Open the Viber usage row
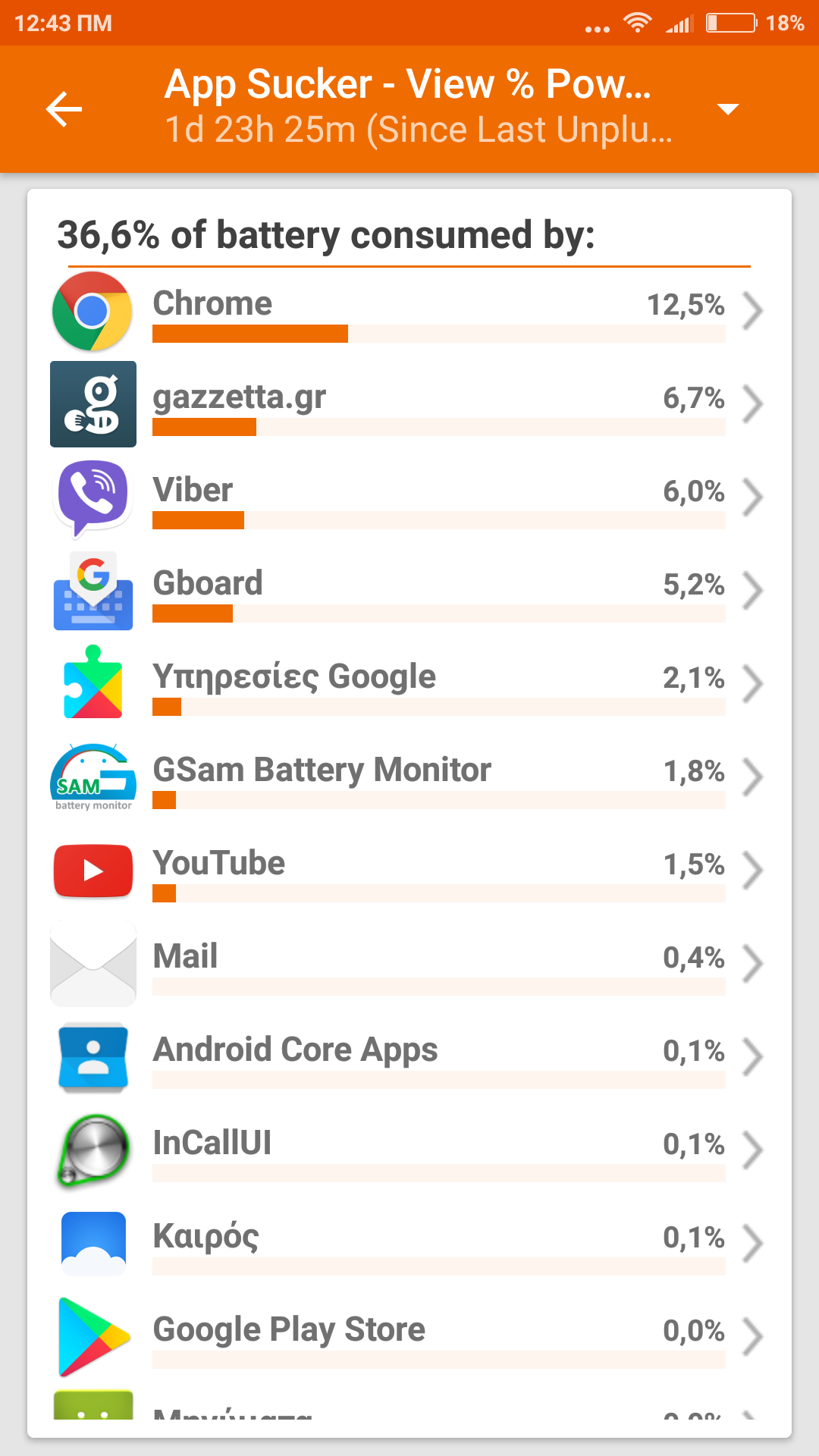The width and height of the screenshot is (819, 1456). [409, 497]
